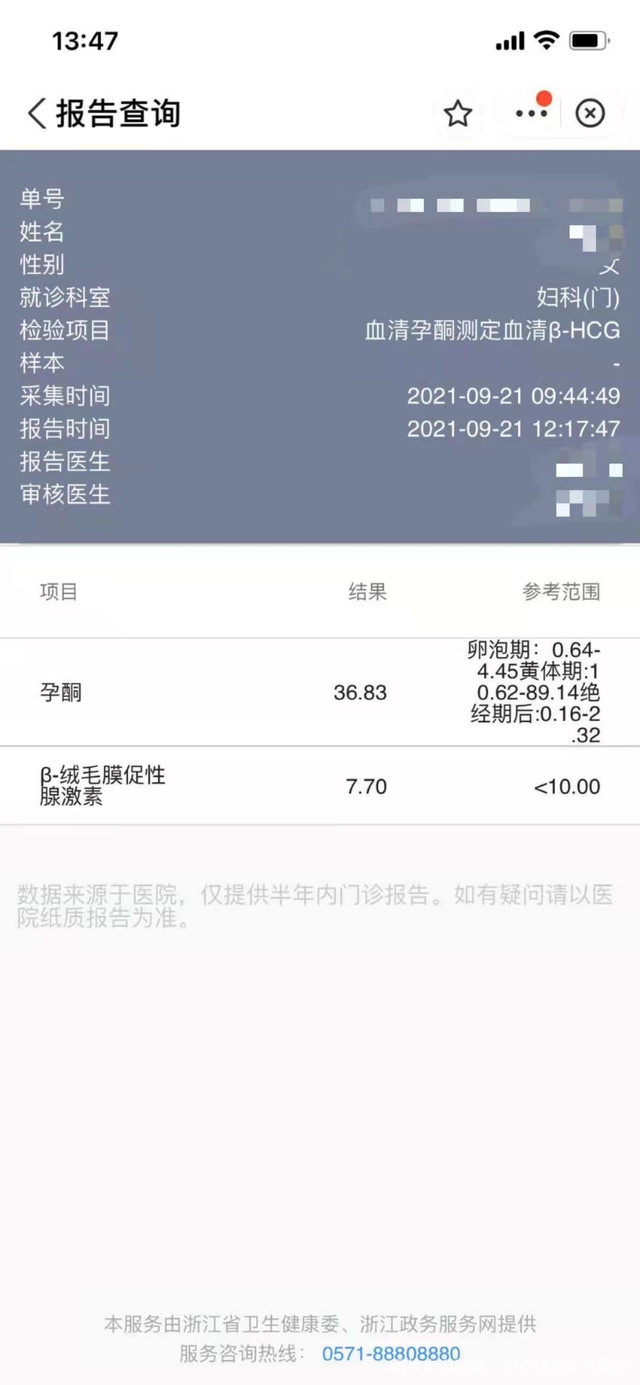
Task: Call the service hotline 0571-88808880
Action: 391,1354
